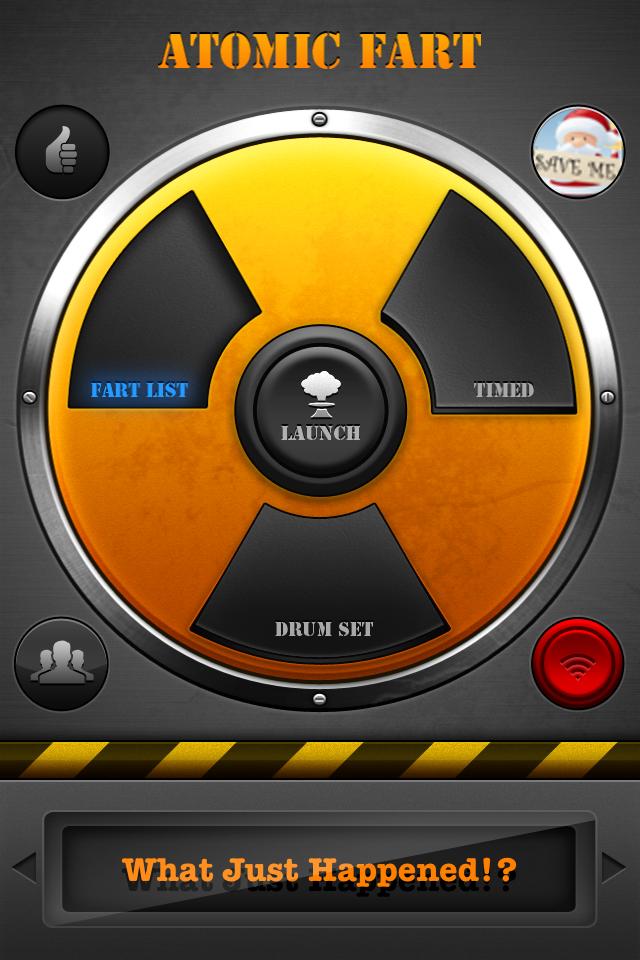640x960 pixels.
Task: Open the group of people icon
Action: point(62,664)
